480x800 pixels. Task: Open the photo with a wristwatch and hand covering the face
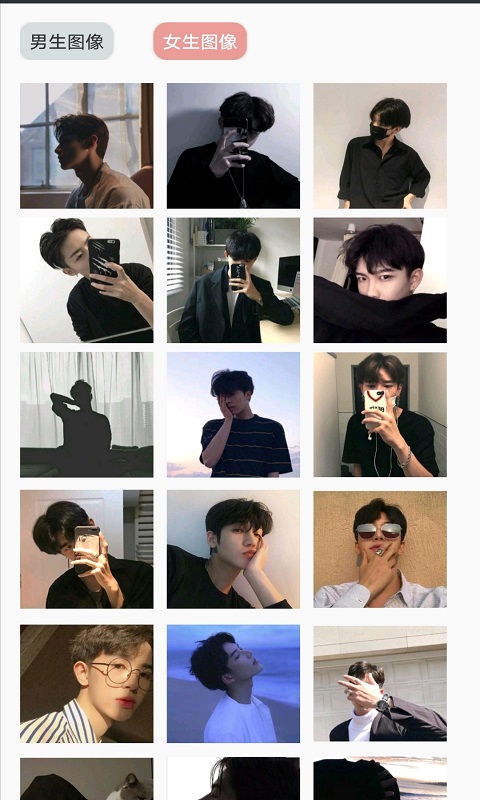380,684
